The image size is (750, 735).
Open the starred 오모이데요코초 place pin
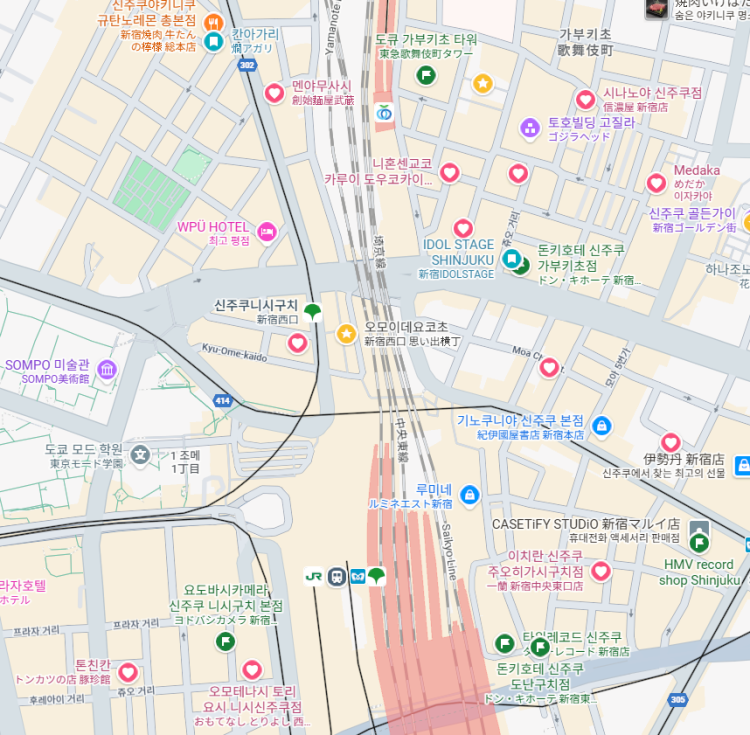point(346,333)
